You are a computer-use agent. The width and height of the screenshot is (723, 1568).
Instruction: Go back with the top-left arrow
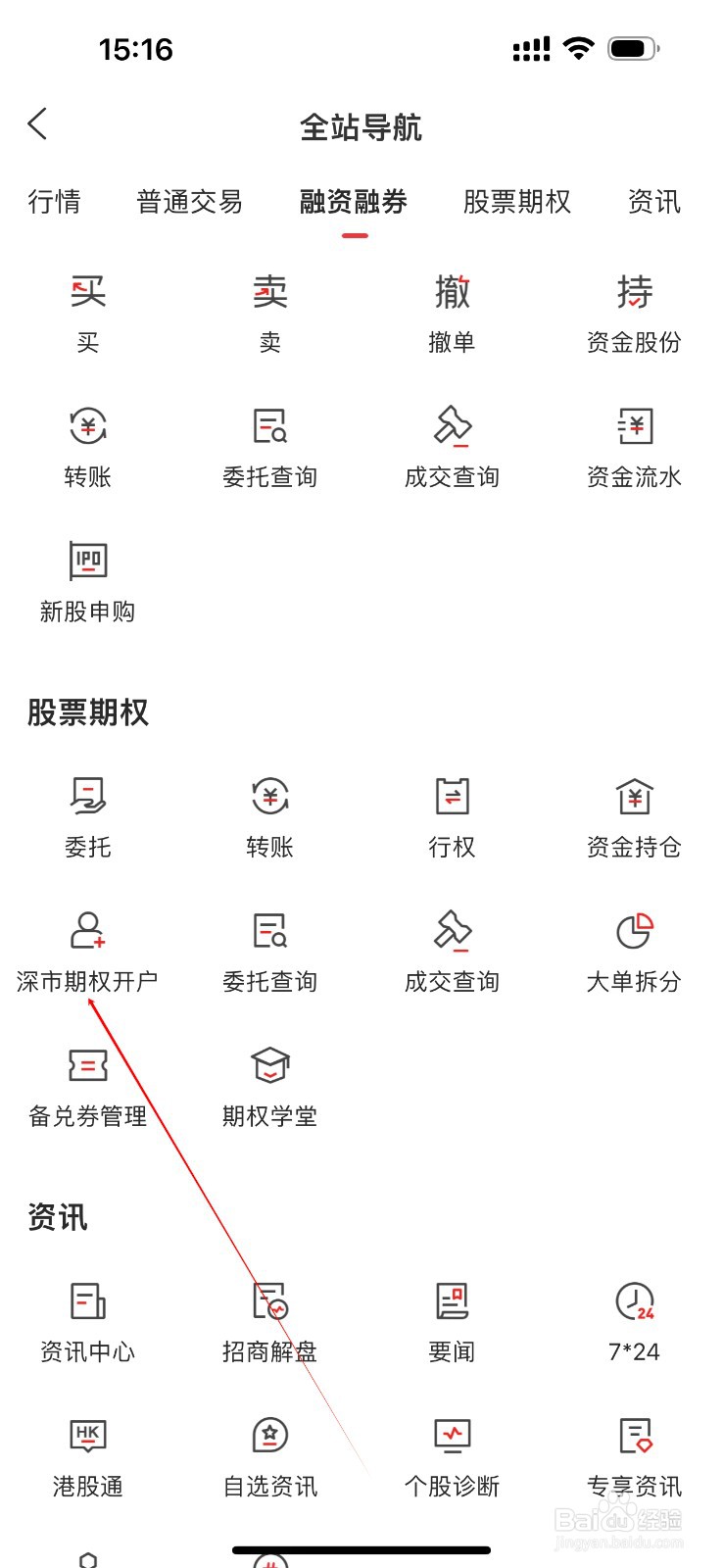pyautogui.click(x=37, y=125)
